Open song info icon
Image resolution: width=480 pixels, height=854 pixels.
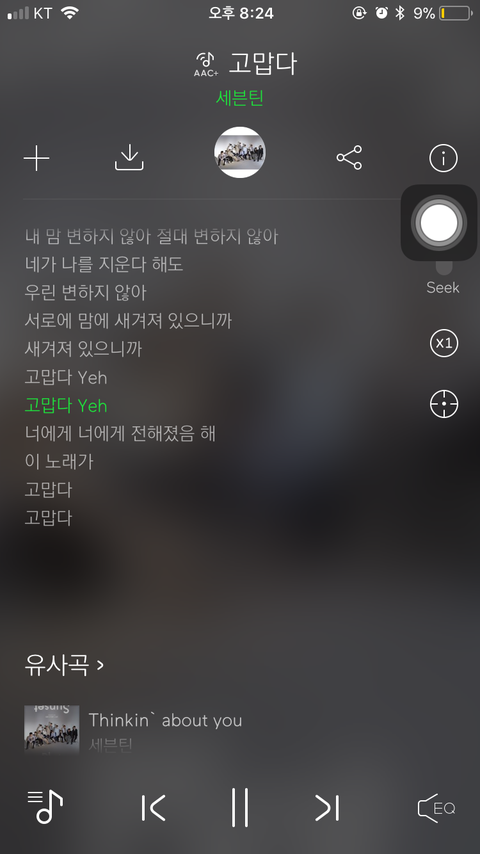click(443, 158)
